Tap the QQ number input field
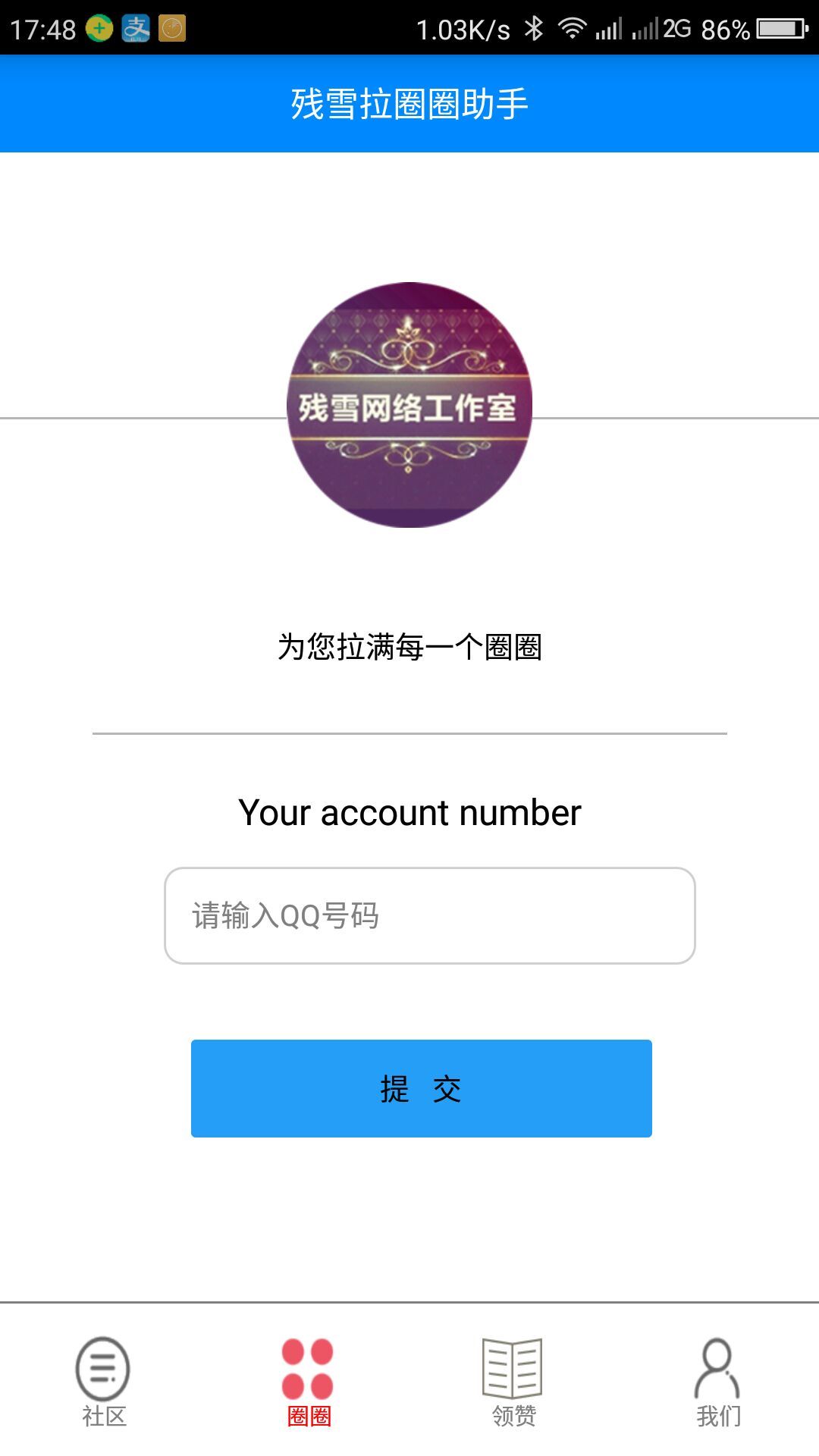 coord(430,915)
